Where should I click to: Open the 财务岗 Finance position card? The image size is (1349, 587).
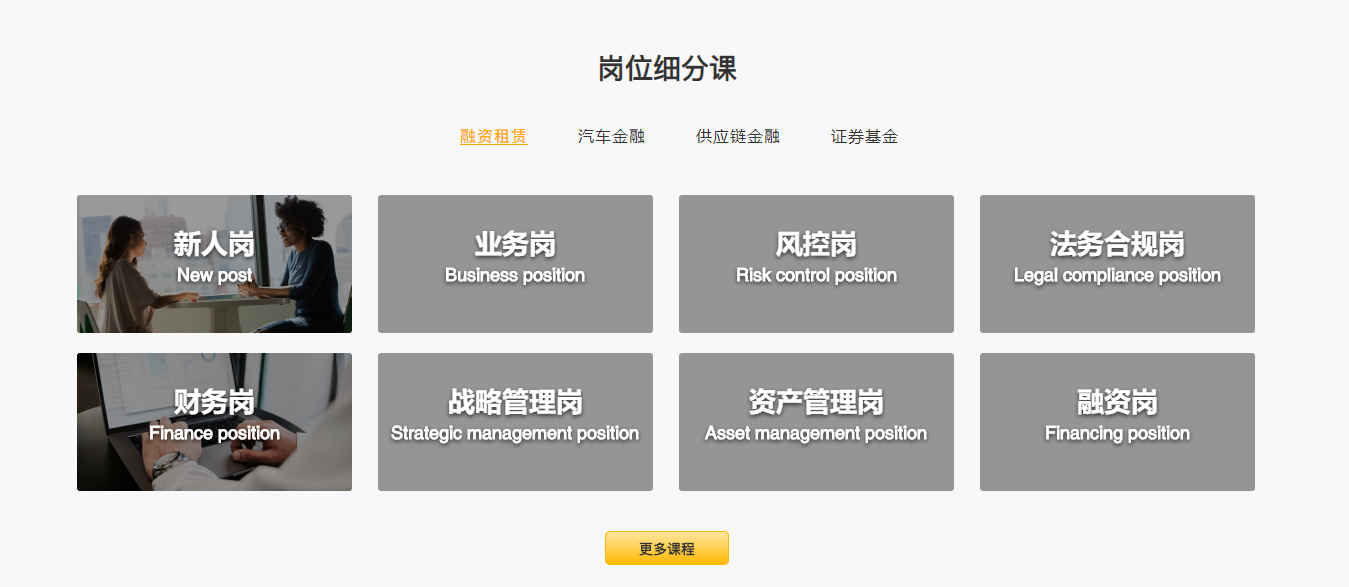(x=214, y=421)
